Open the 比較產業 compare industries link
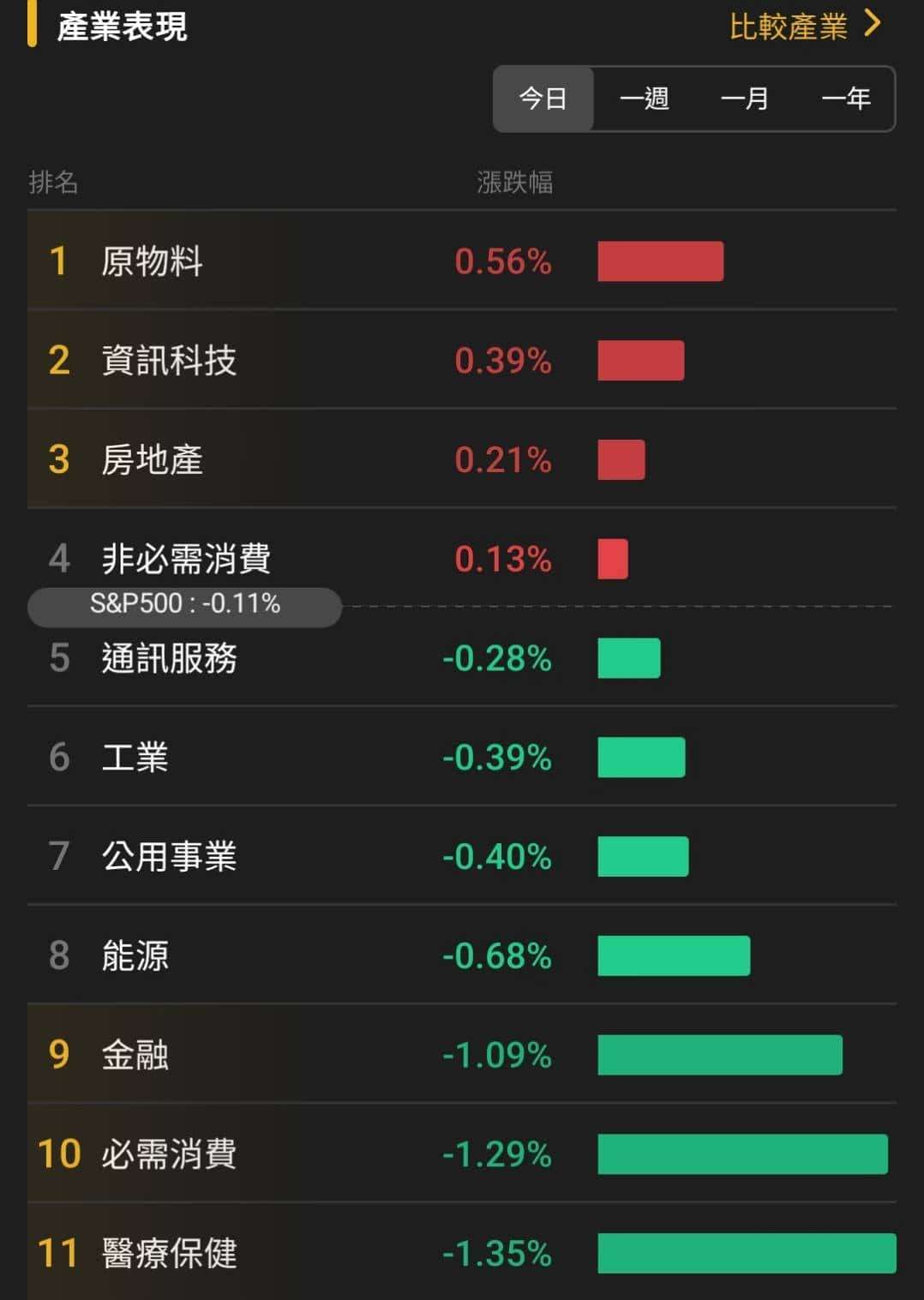Image resolution: width=924 pixels, height=1300 pixels. point(803,26)
